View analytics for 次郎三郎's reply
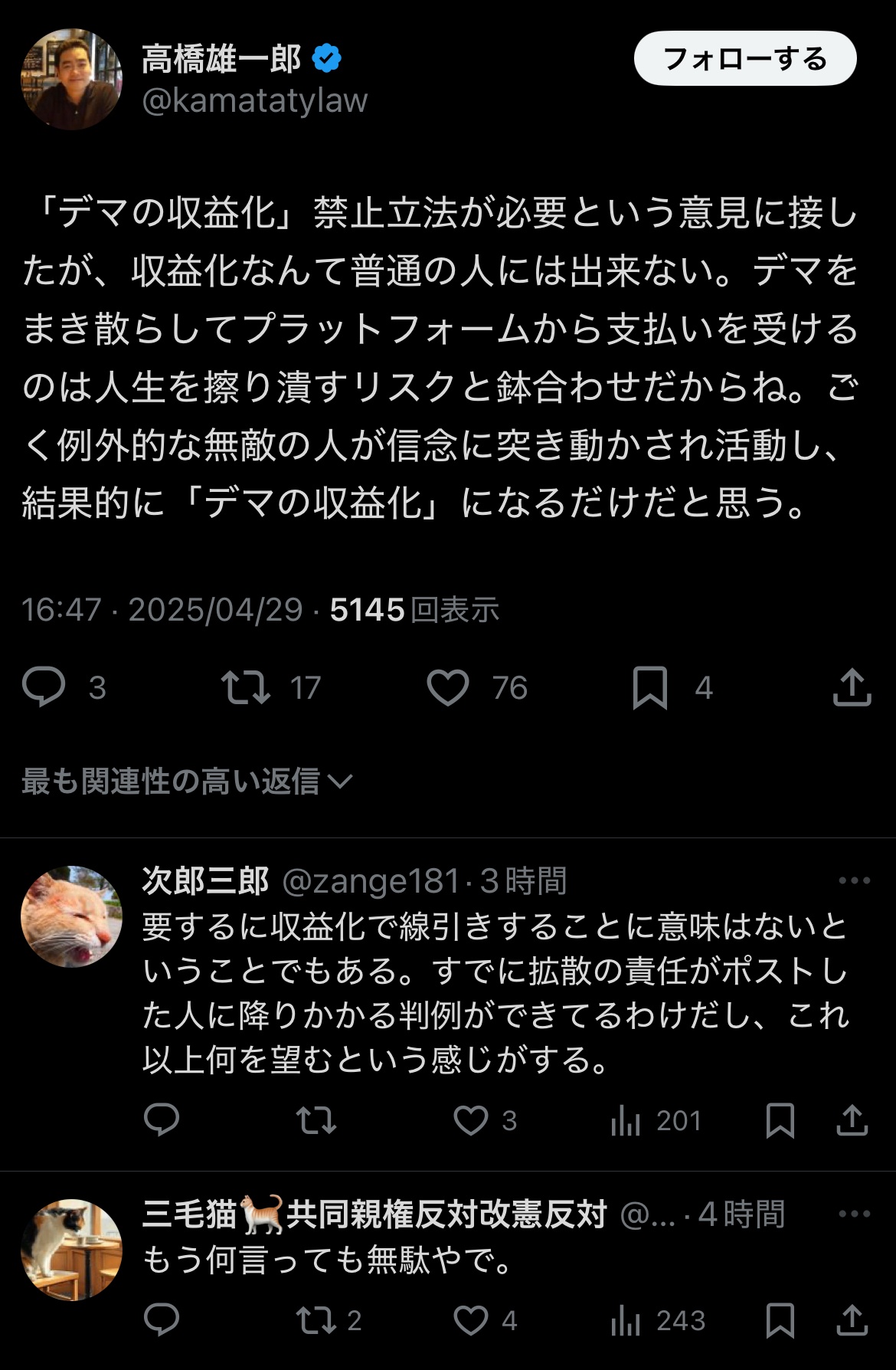This screenshot has height=1370, width=896. [x=626, y=1122]
